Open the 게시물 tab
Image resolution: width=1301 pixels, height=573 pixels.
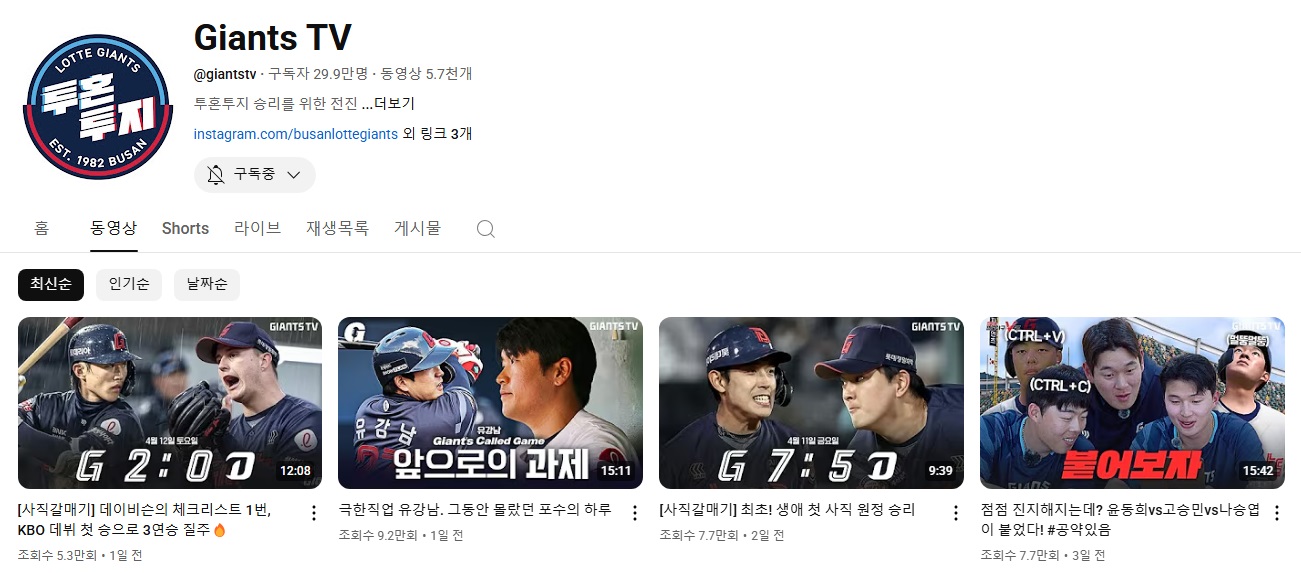point(417,228)
